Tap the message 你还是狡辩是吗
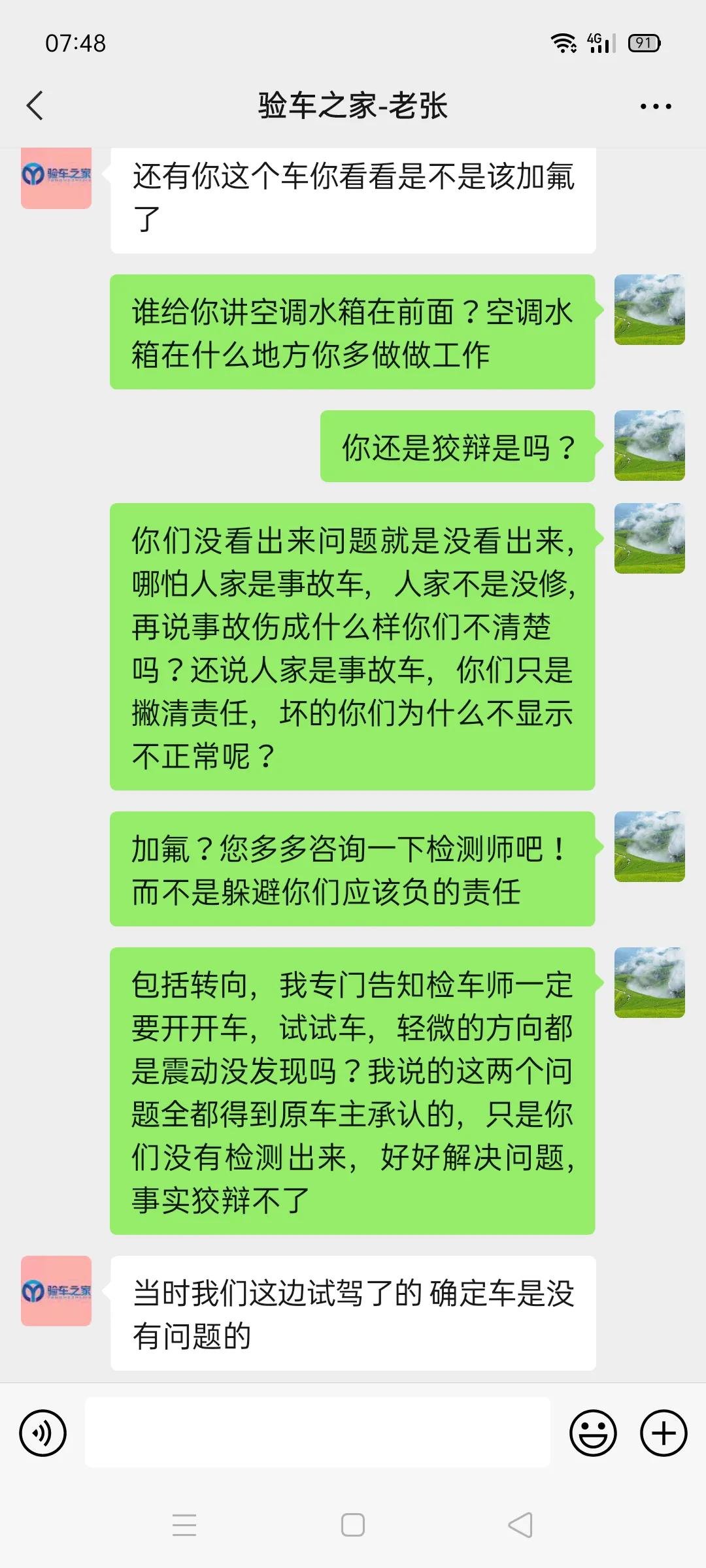 click(458, 445)
